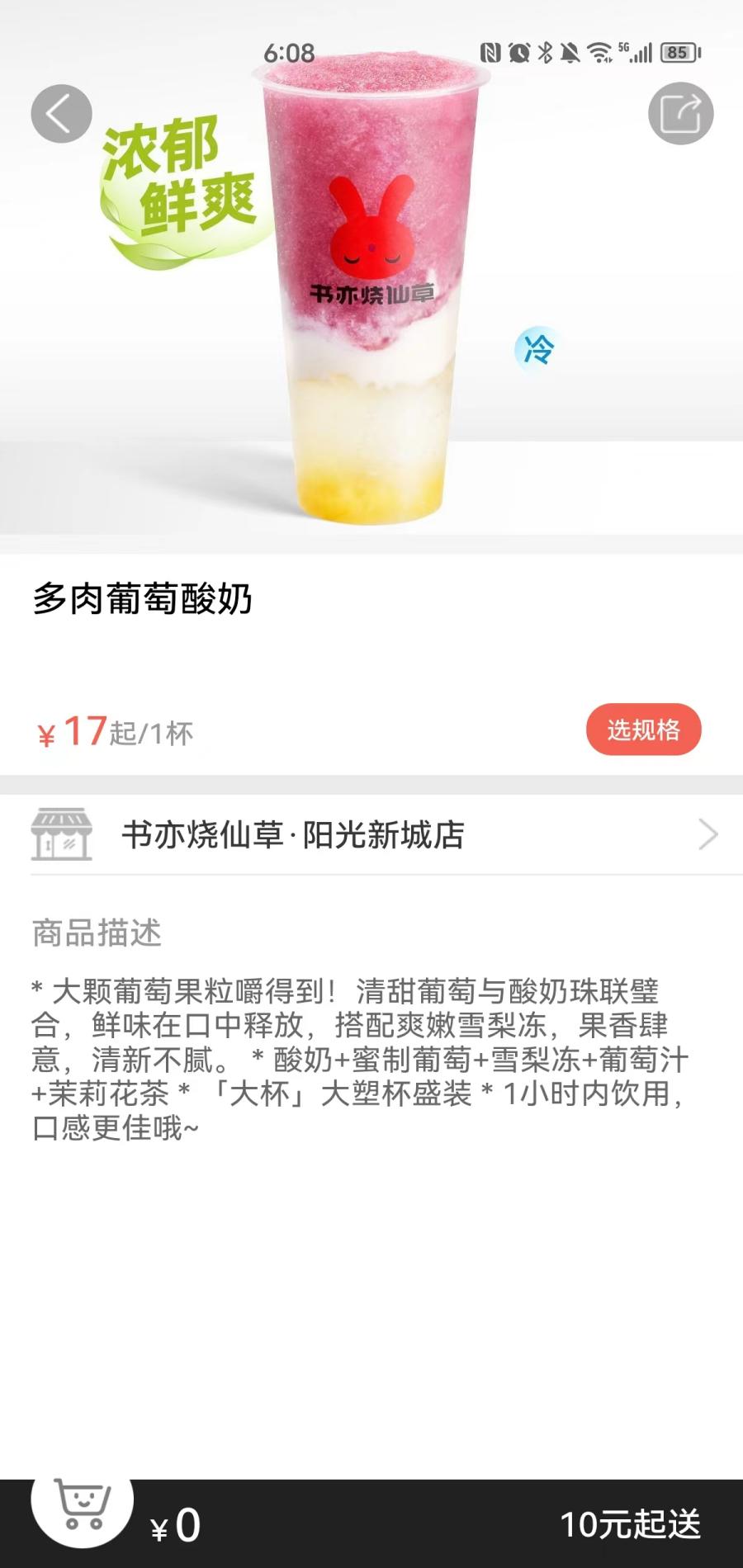Tap the NFC icon in the status bar
This screenshot has width=743, height=1568.
[x=490, y=51]
